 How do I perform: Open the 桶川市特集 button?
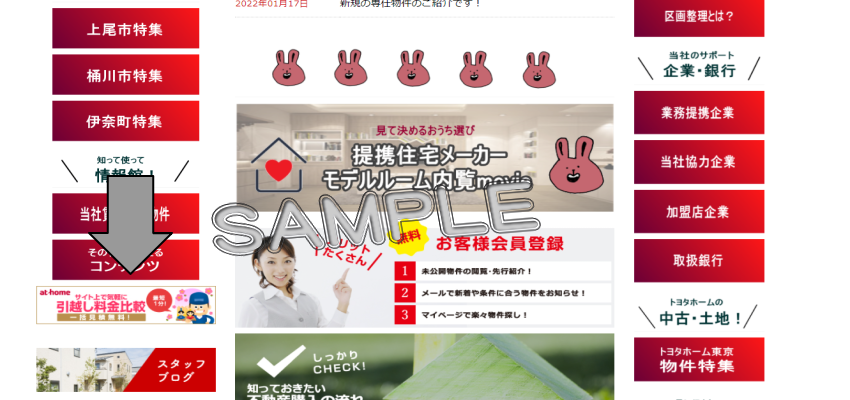tap(125, 75)
